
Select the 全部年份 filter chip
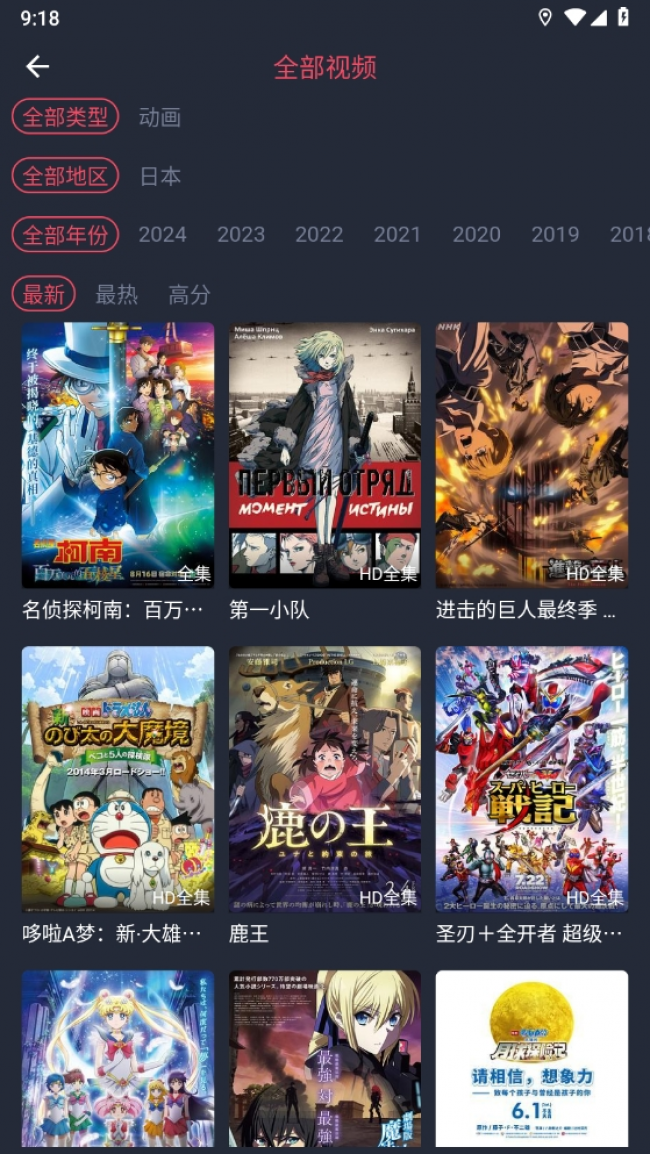[x=66, y=235]
